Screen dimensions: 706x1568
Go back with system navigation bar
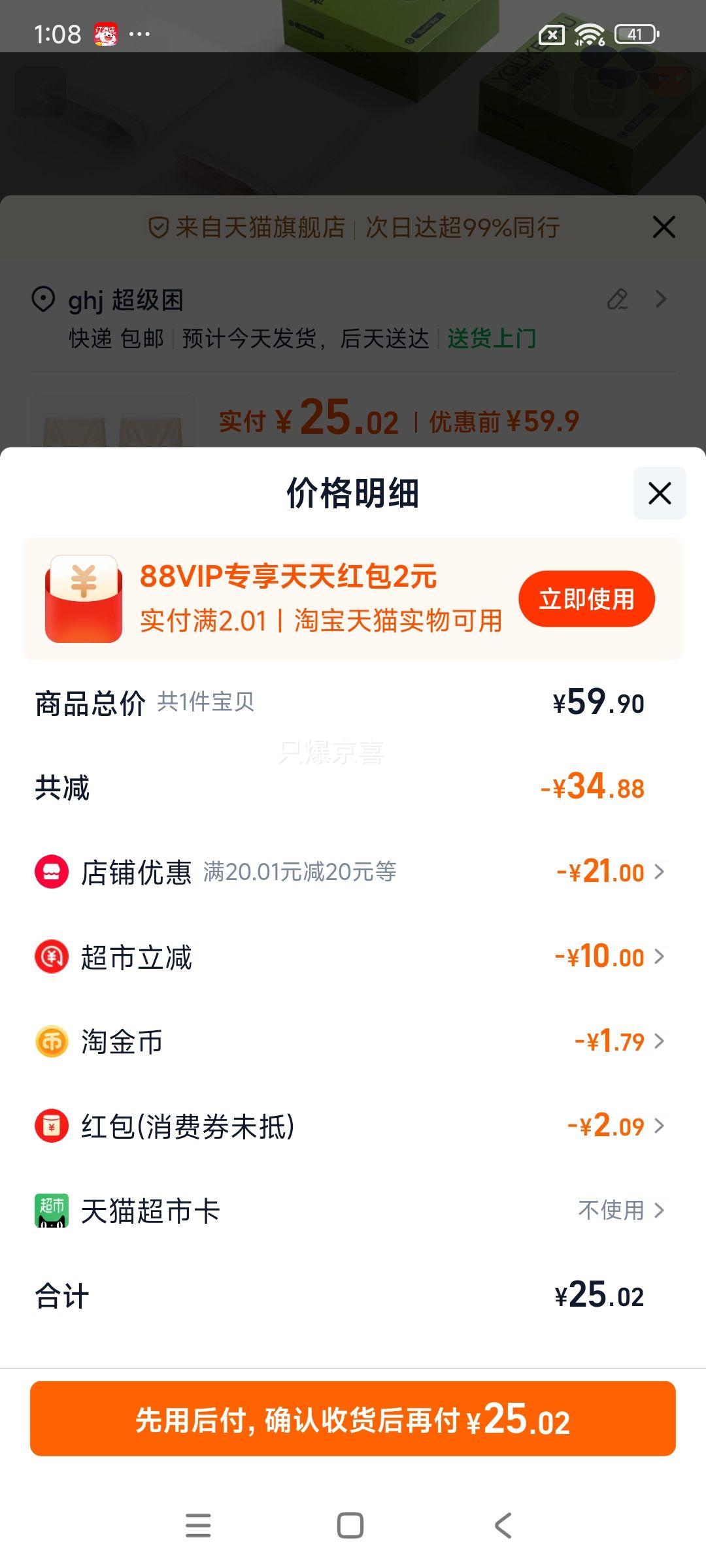pyautogui.click(x=503, y=1526)
